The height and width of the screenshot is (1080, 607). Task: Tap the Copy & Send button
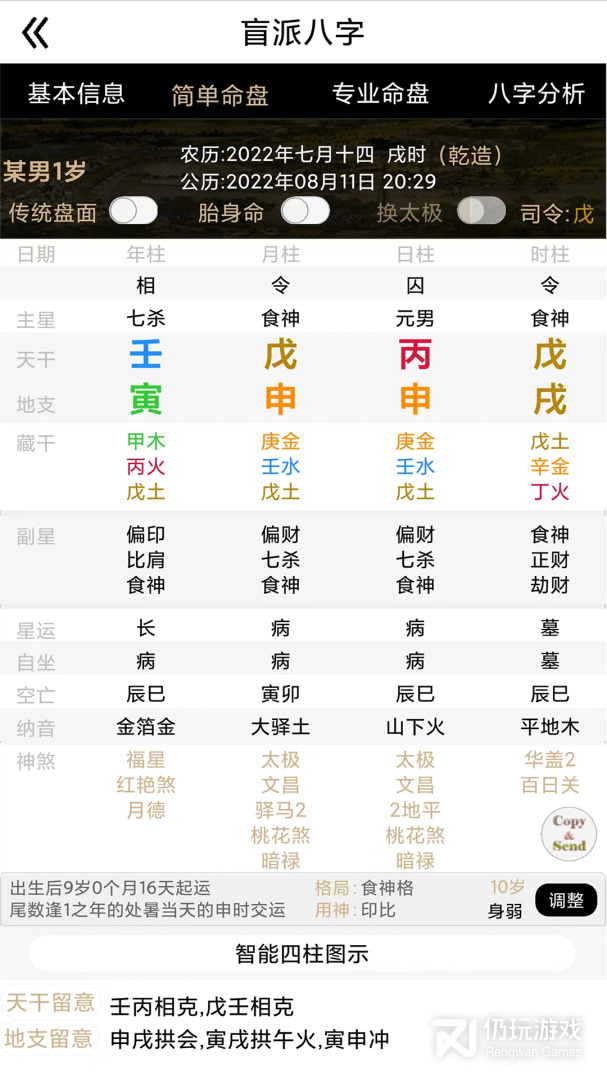point(569,833)
